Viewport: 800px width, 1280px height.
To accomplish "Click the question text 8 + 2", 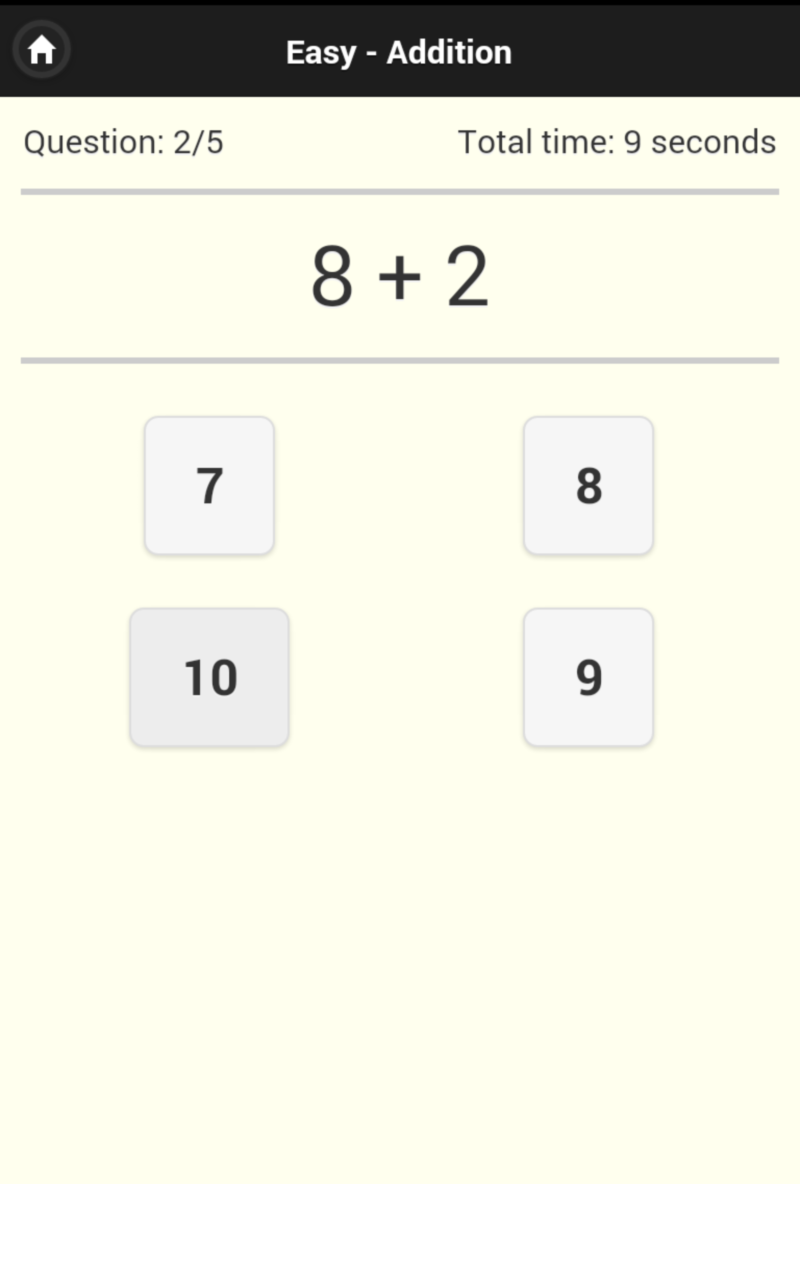I will pos(399,274).
